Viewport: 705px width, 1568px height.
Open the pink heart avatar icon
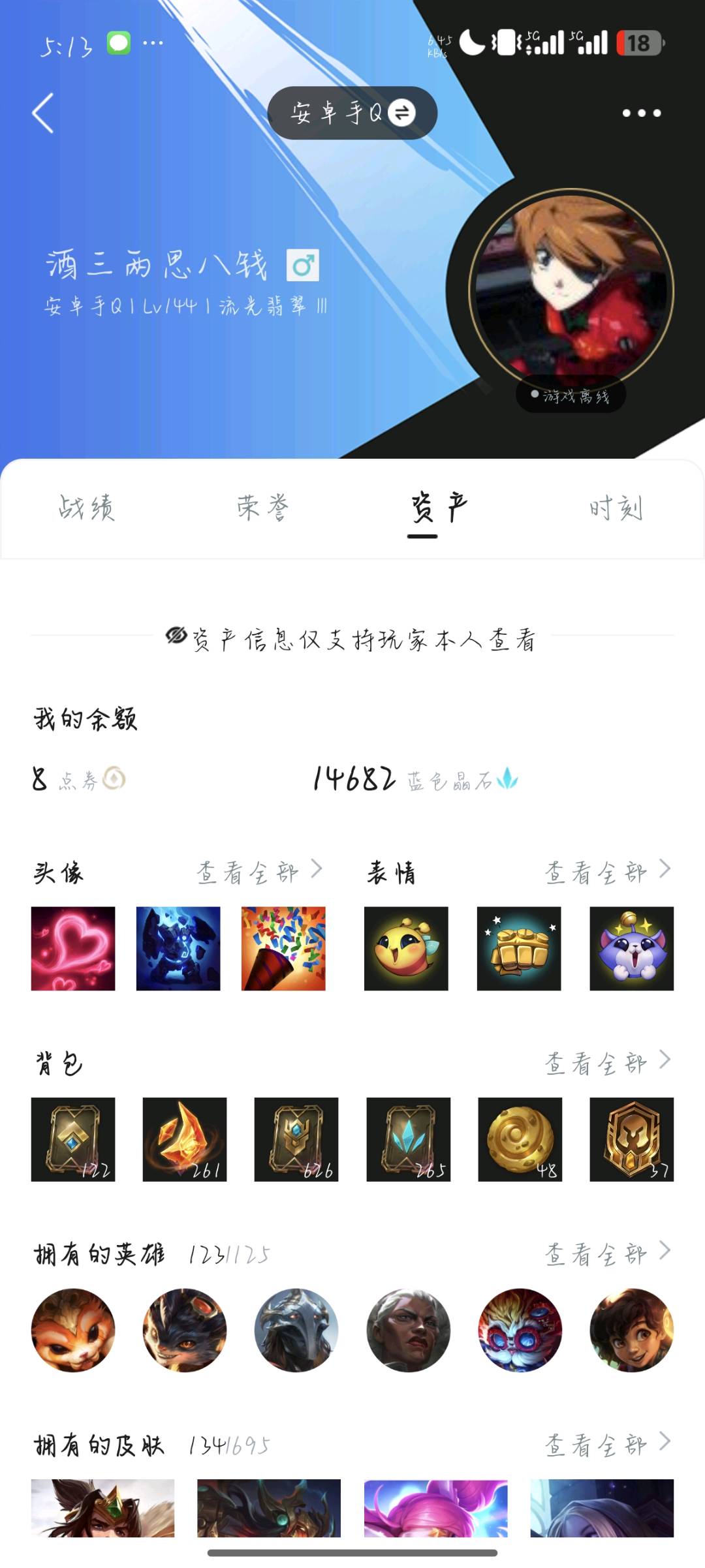[x=73, y=949]
